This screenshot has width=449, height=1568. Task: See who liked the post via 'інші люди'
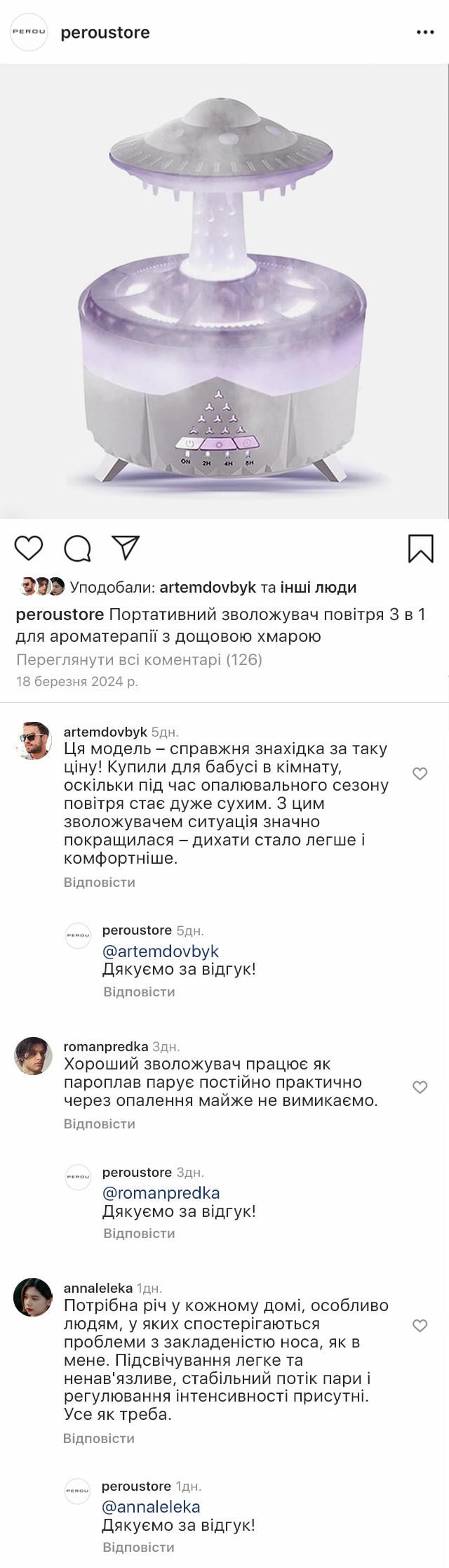pyautogui.click(x=319, y=588)
